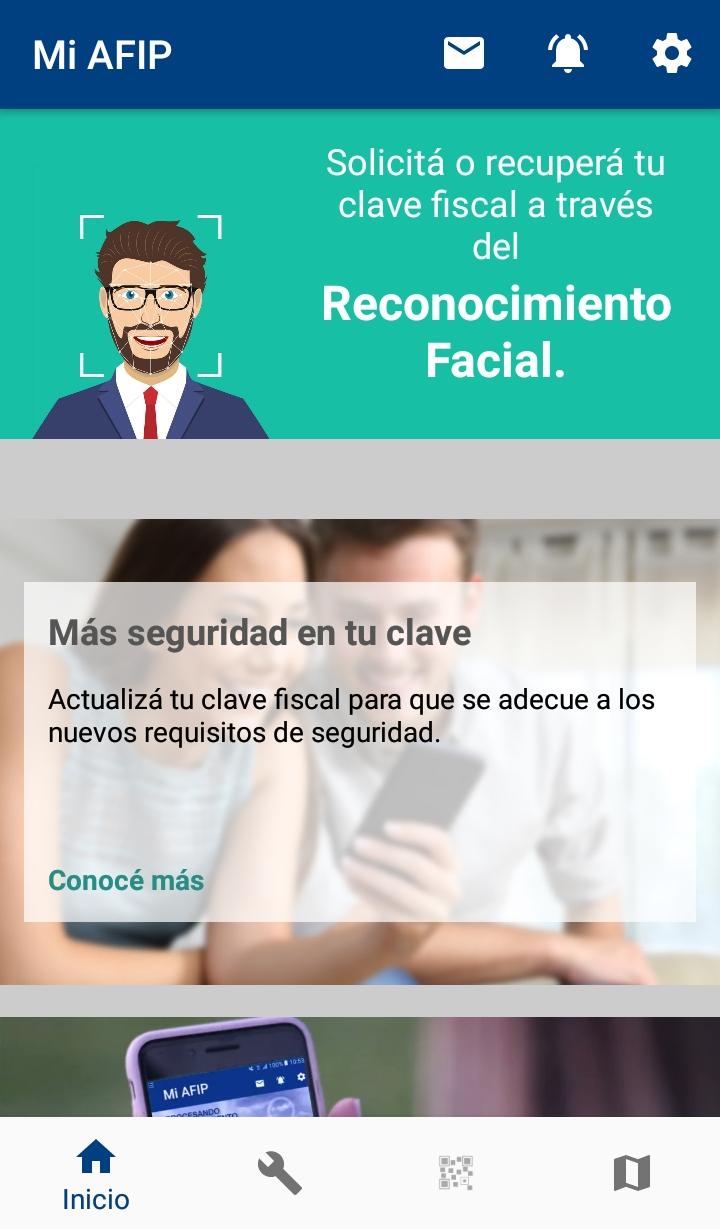720x1229 pixels.
Task: Open the Mi AFIP phone card
Action: tap(360, 1067)
